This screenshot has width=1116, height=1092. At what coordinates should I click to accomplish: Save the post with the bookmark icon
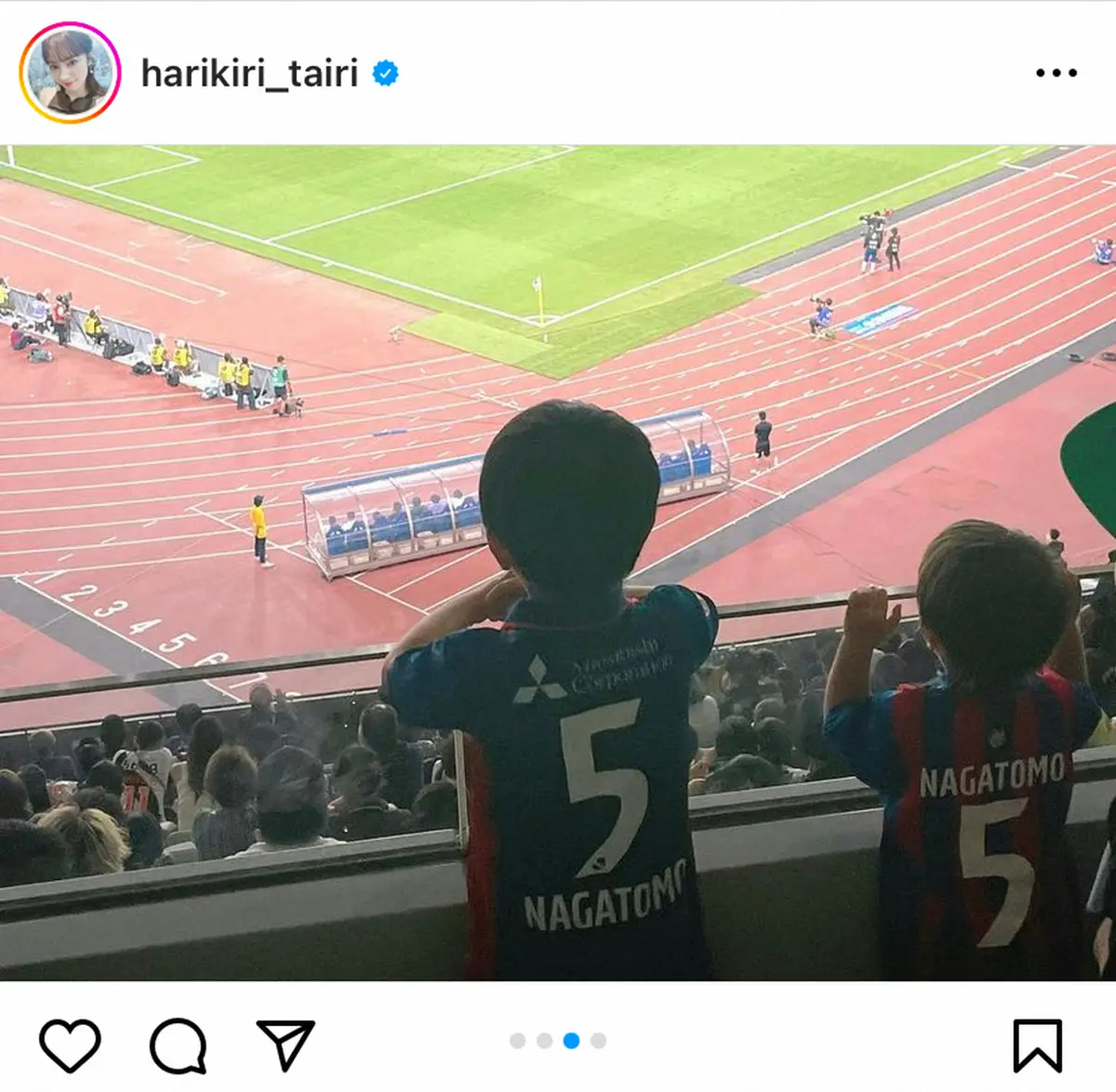tap(1037, 1045)
